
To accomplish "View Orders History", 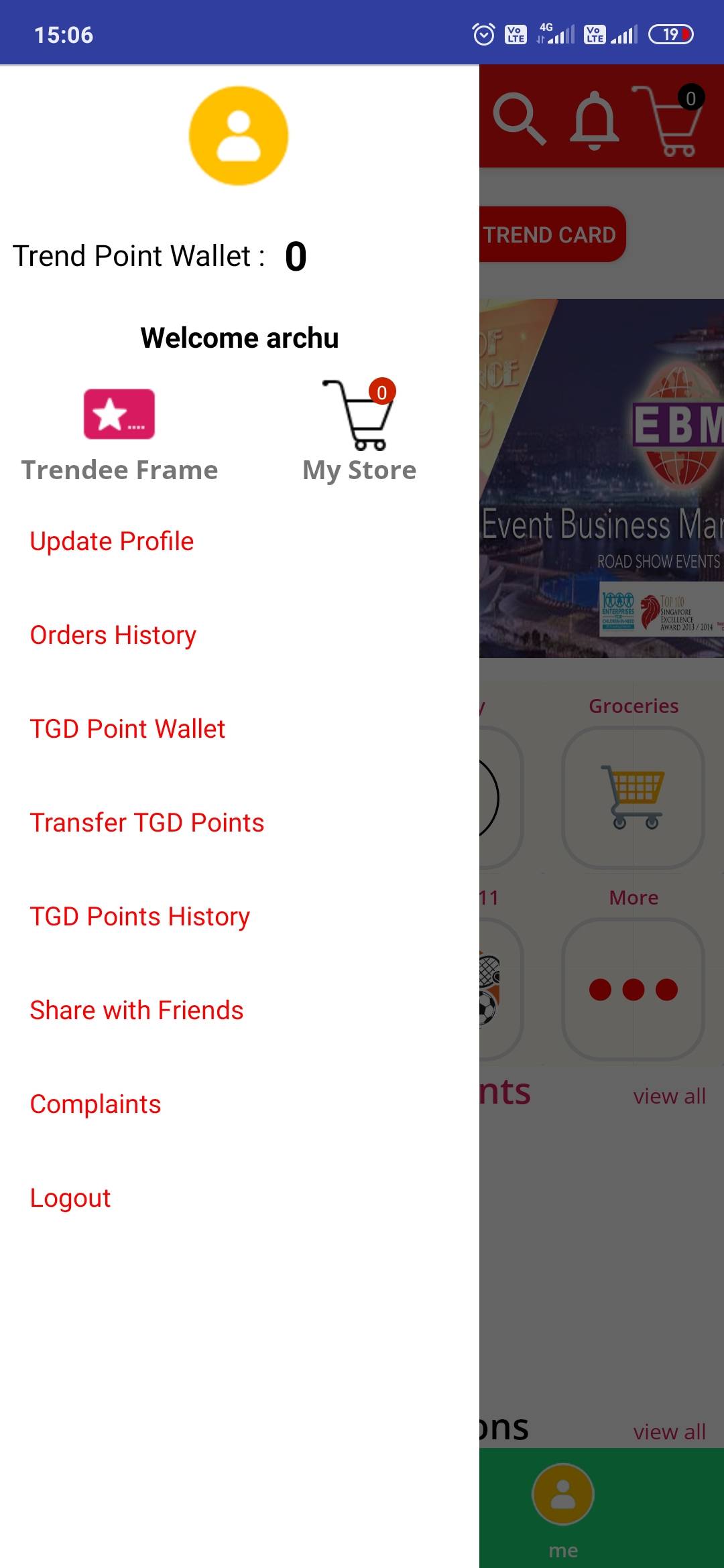I will pyautogui.click(x=113, y=635).
